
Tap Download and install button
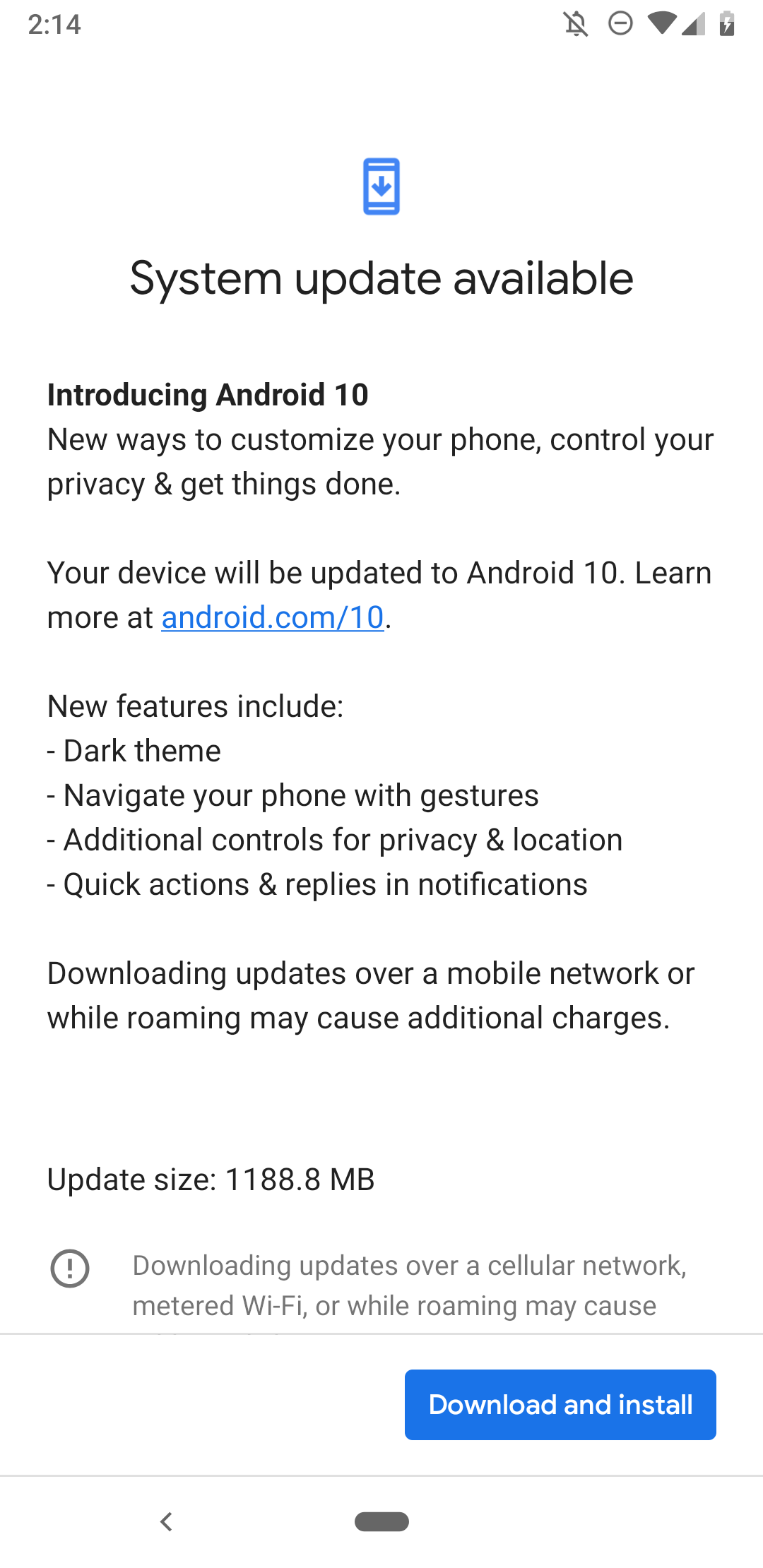(560, 1404)
